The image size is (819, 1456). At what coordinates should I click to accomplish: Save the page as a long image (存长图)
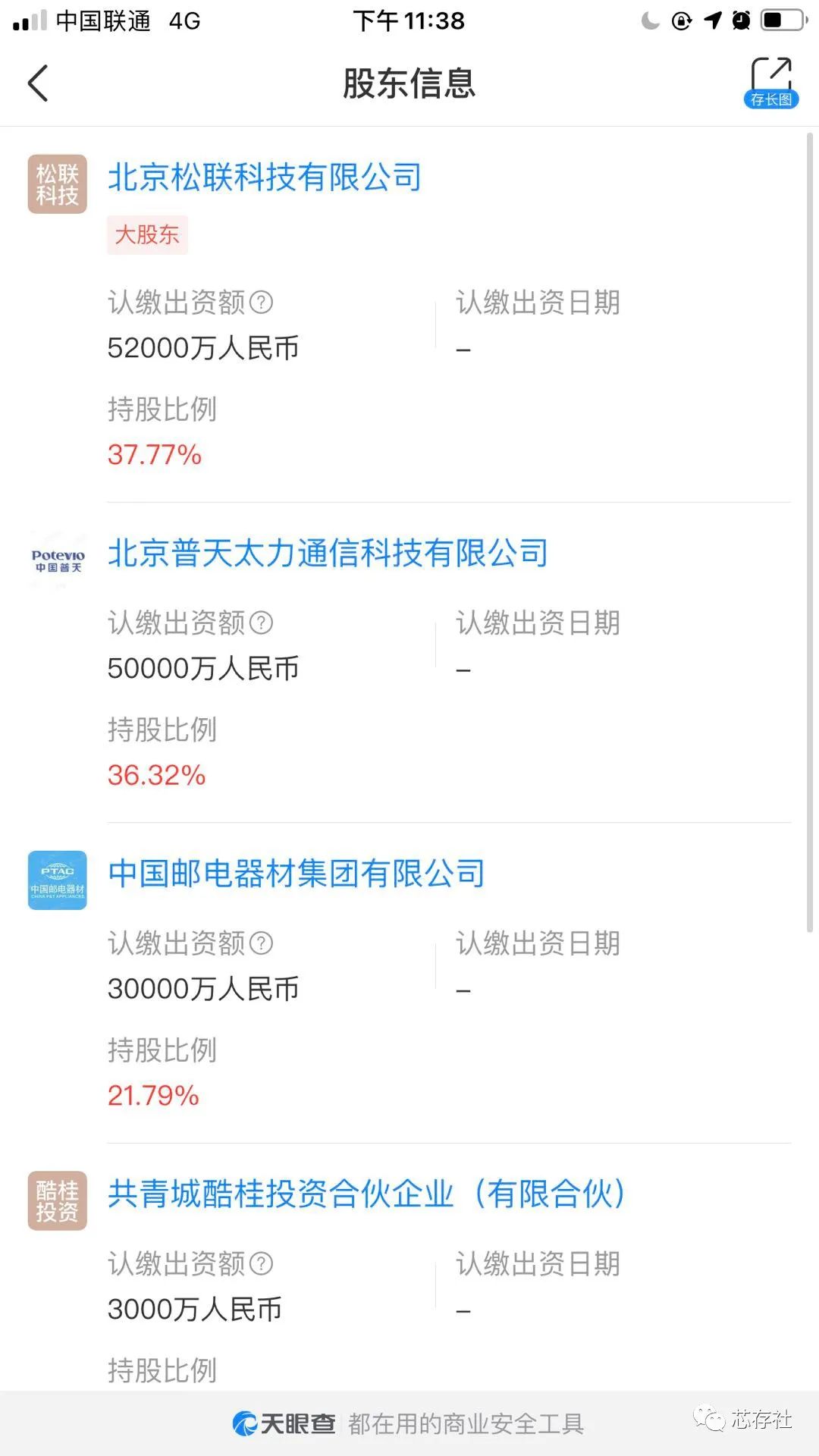[x=770, y=83]
